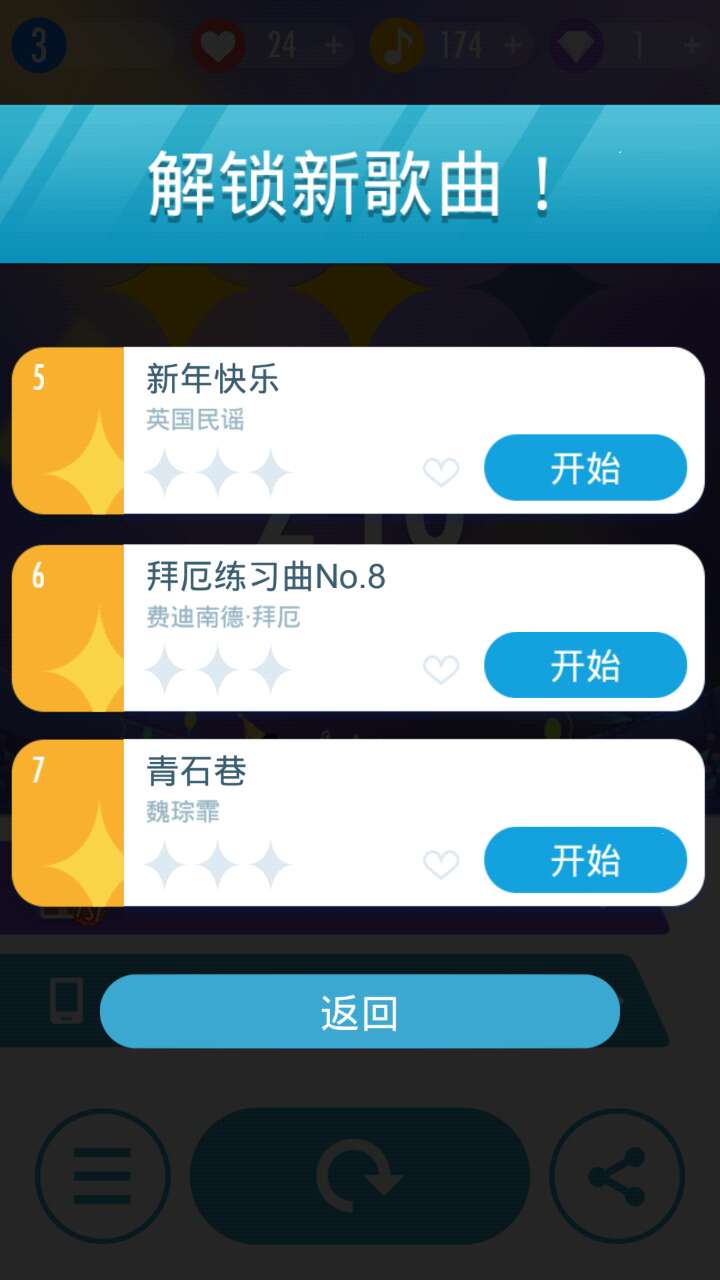The width and height of the screenshot is (720, 1280).
Task: Favorite 拜厄练习曲No.8 with the heart icon
Action: pos(441,669)
